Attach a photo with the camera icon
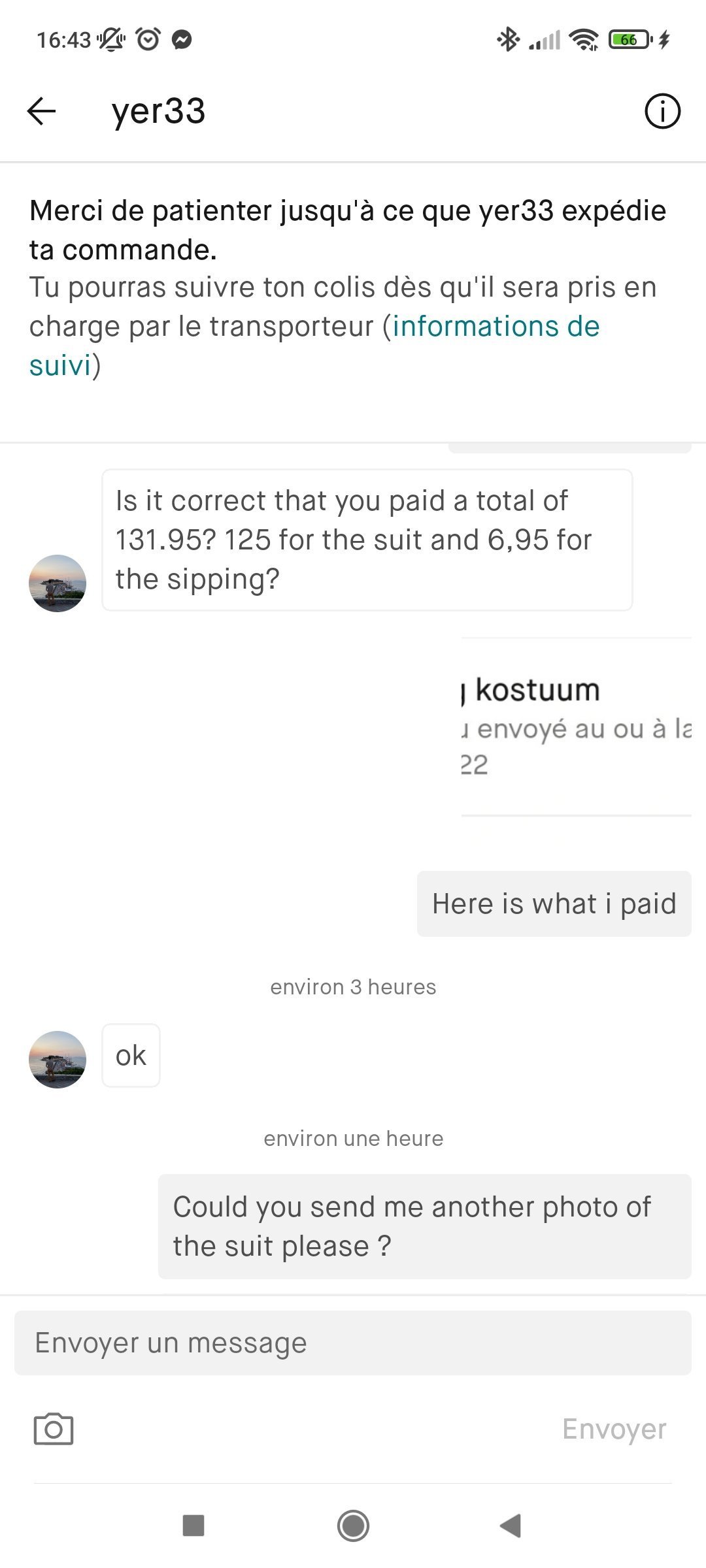This screenshot has height=1568, width=706. (x=54, y=1429)
